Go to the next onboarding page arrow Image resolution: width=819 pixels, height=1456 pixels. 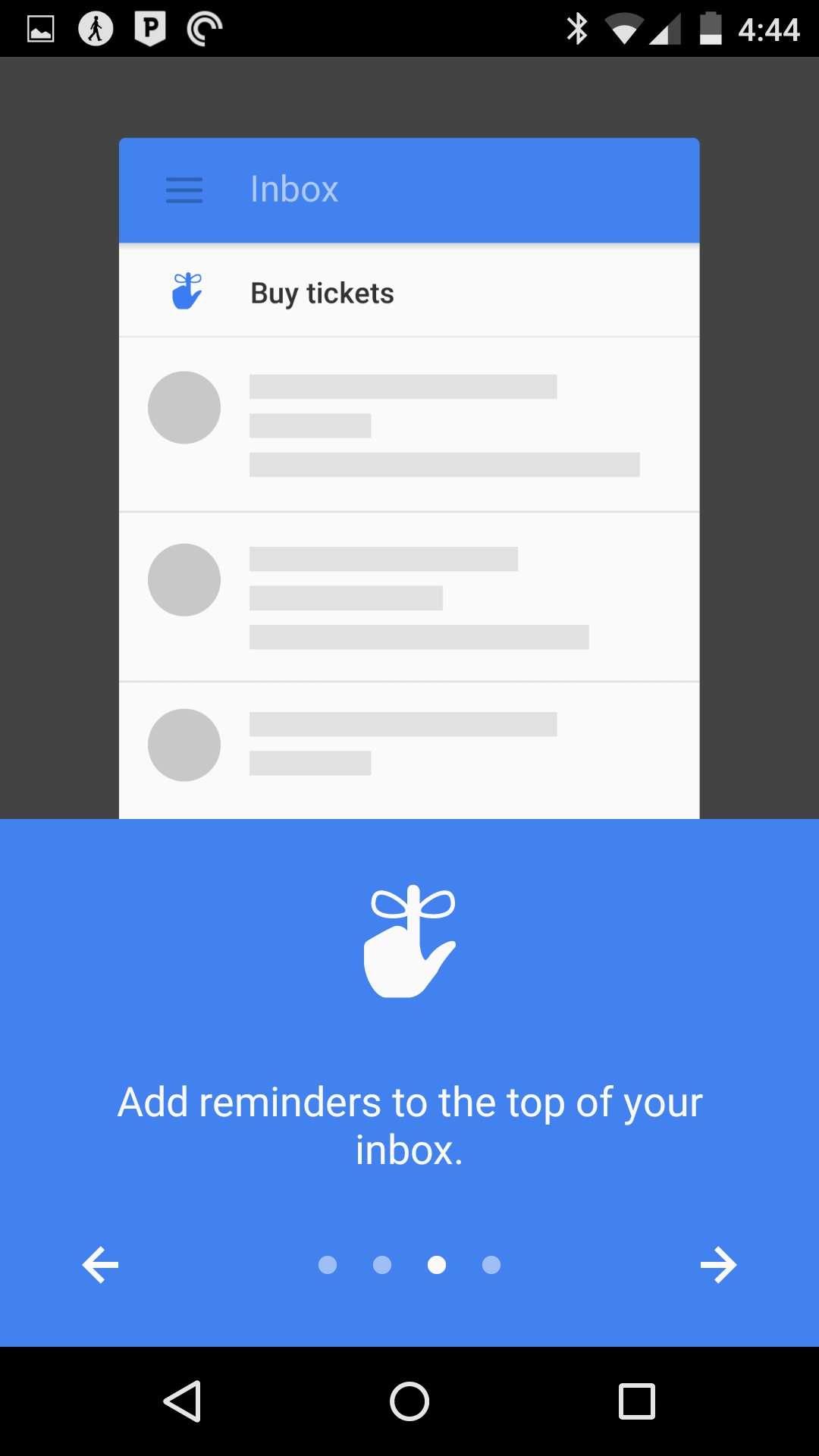(718, 1265)
